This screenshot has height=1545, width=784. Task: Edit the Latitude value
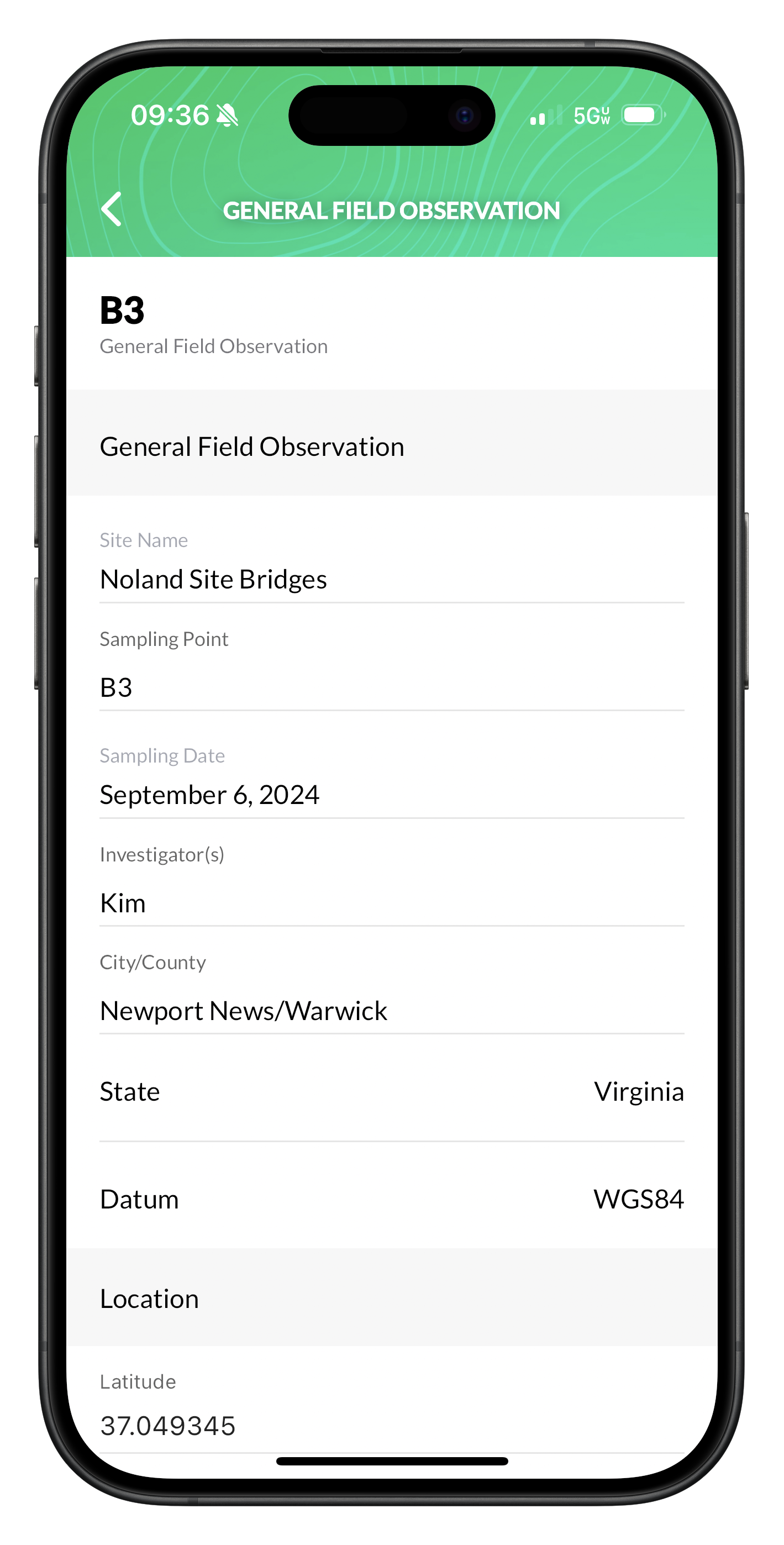click(391, 1425)
